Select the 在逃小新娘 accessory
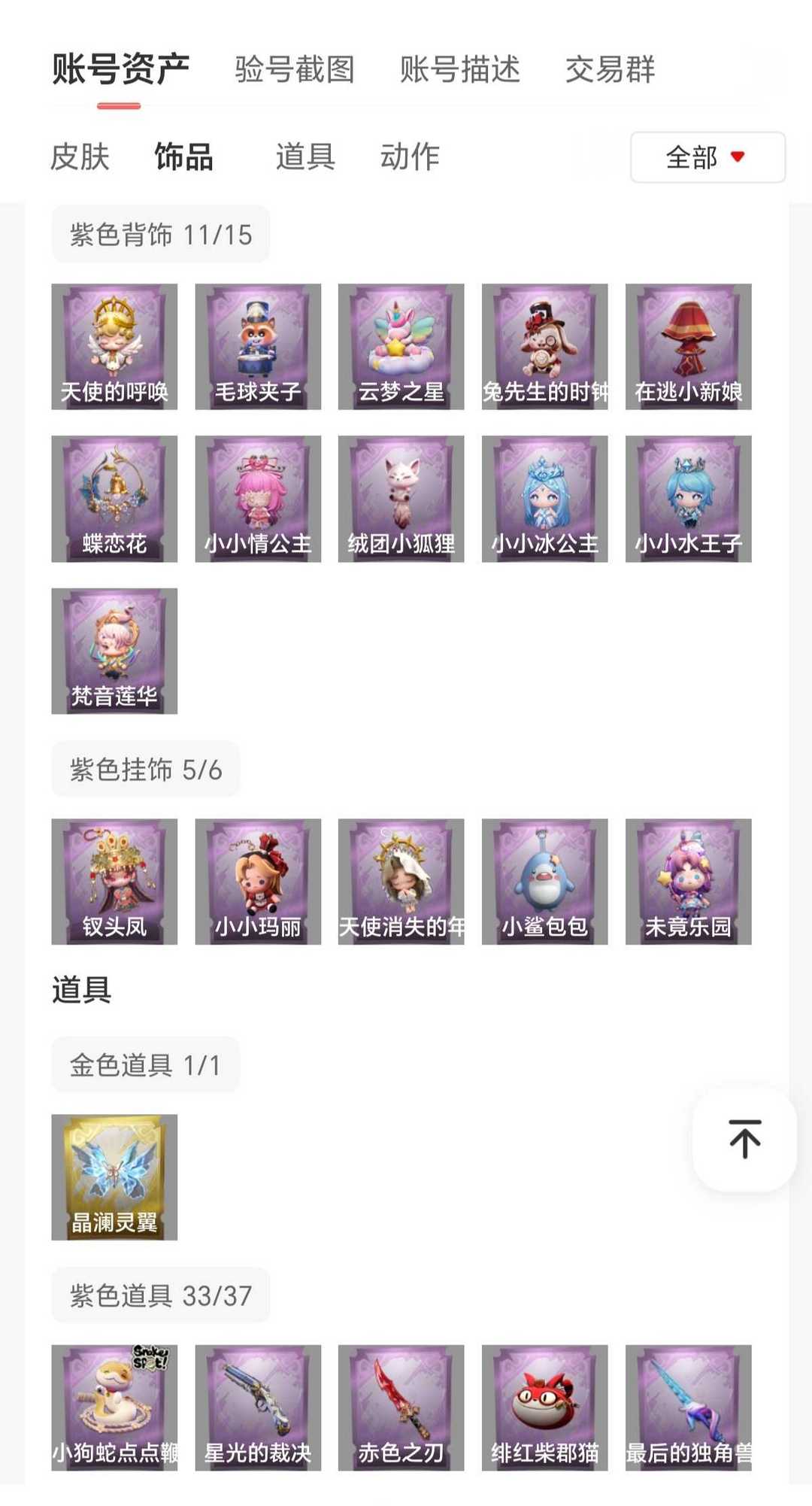 (x=688, y=347)
